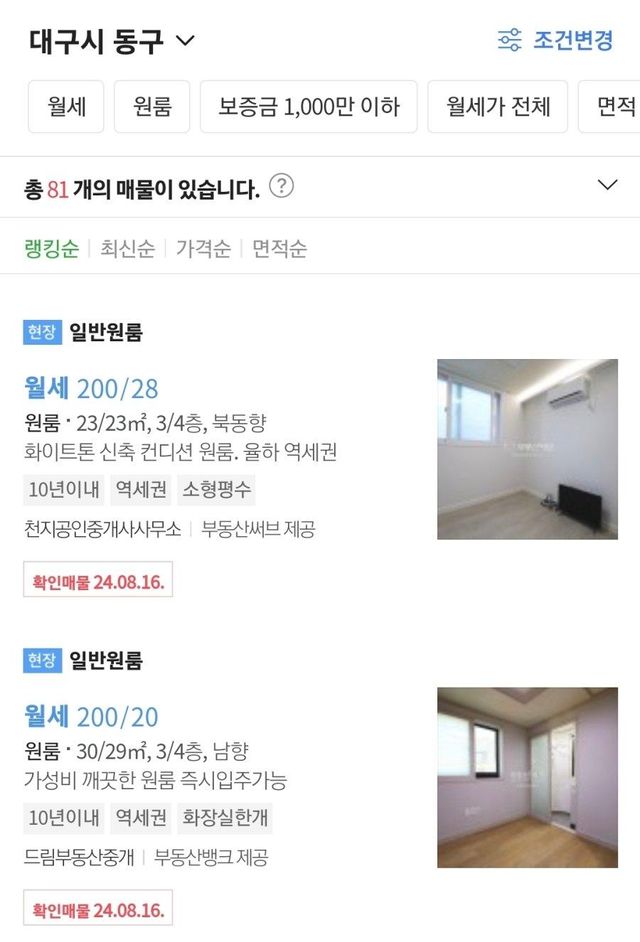Open the 대구시 동구 region dropdown
This screenshot has width=640, height=942.
pos(112,41)
